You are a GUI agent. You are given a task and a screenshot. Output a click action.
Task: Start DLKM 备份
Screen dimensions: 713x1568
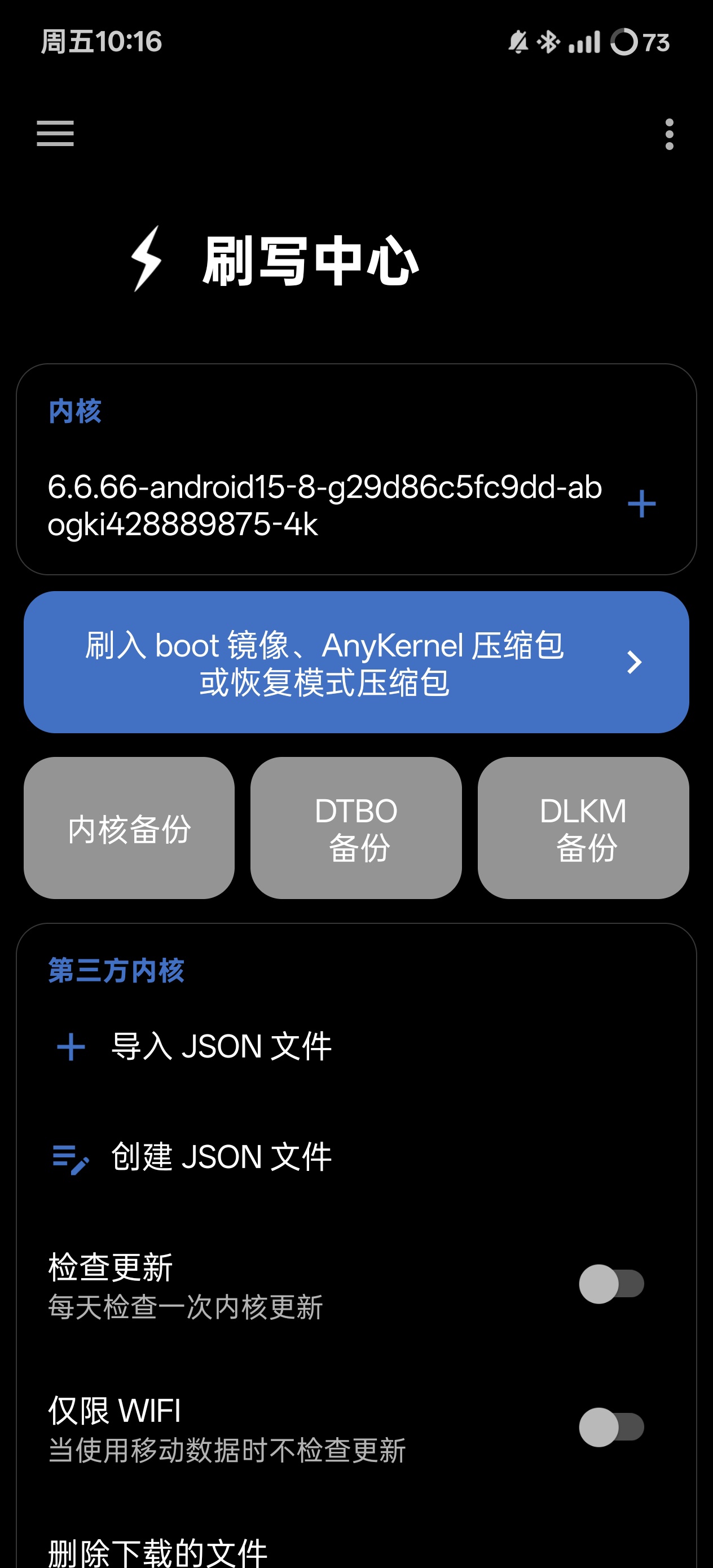coord(583,828)
